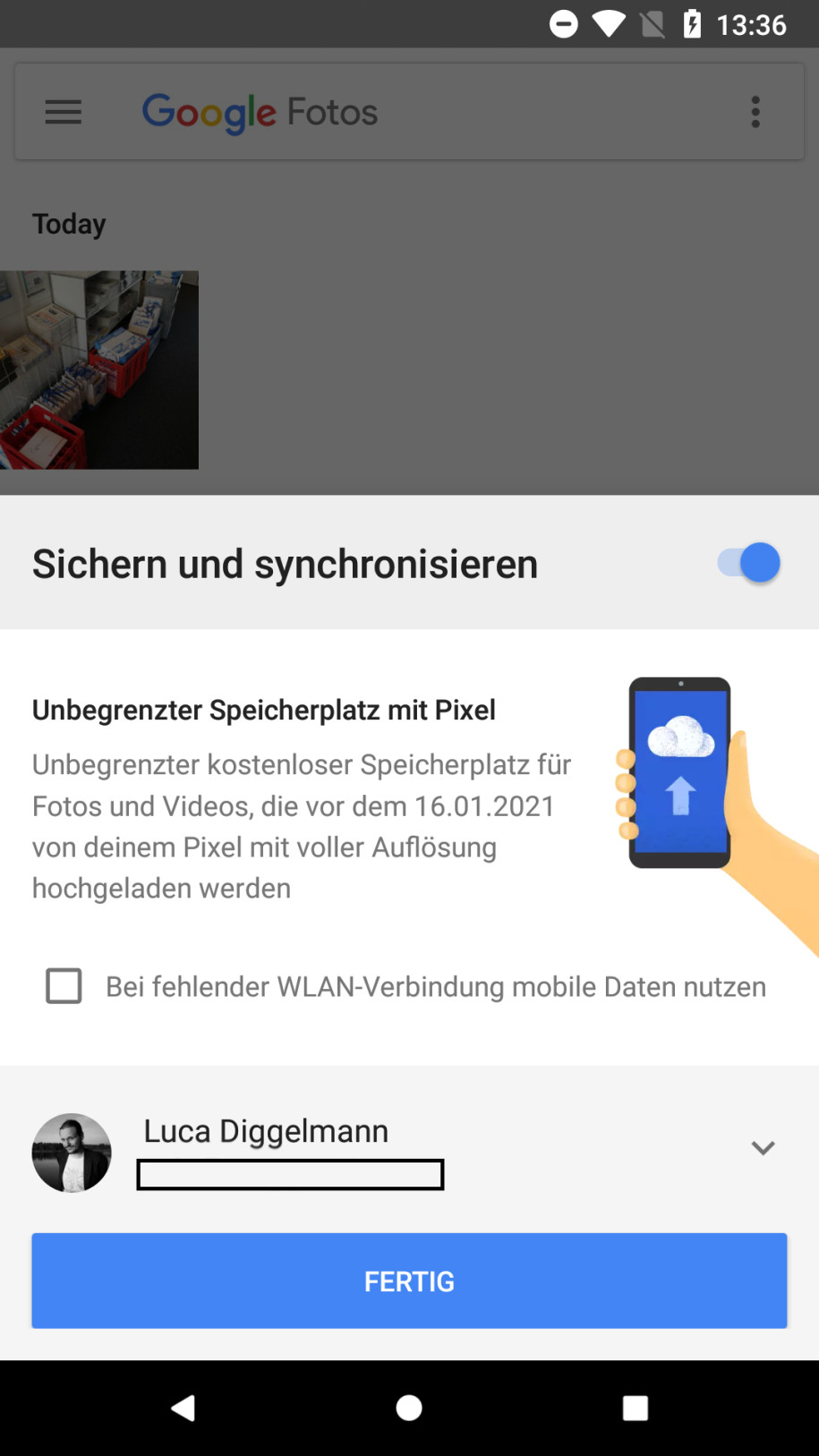Tap the system home button

[x=409, y=1409]
